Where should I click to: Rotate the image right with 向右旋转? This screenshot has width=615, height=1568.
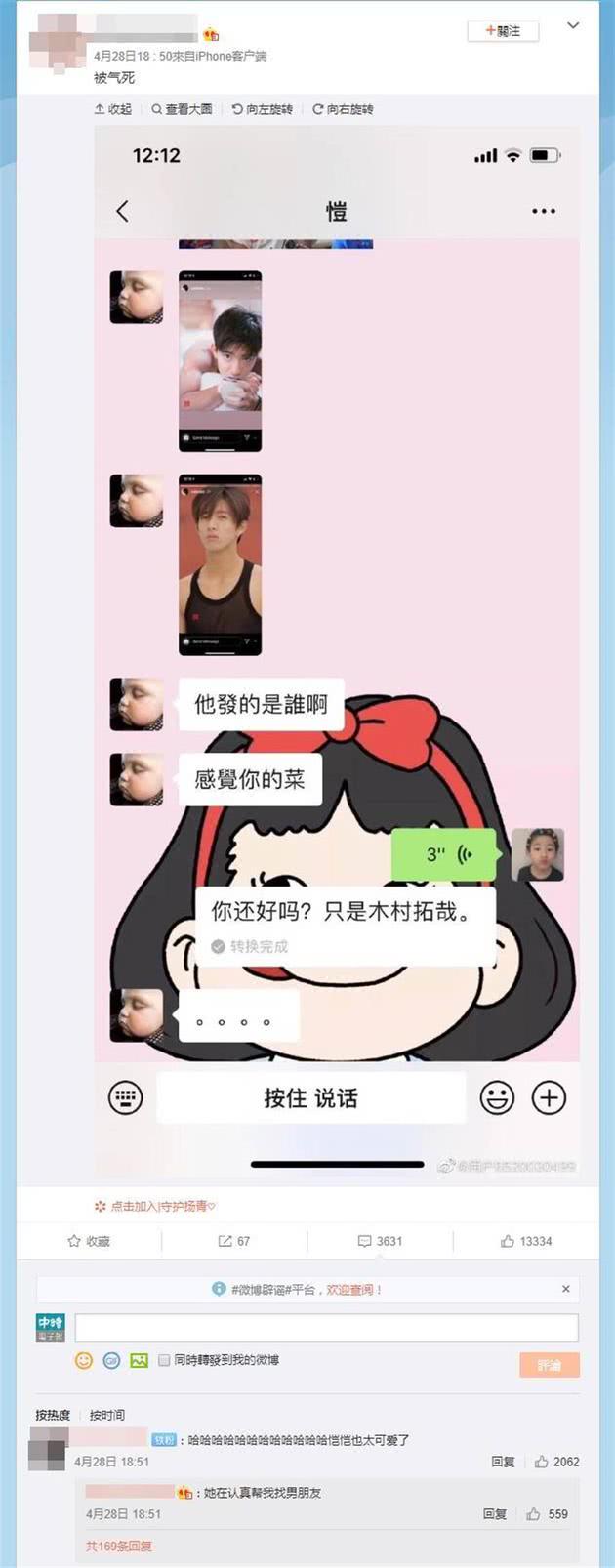pos(343,109)
